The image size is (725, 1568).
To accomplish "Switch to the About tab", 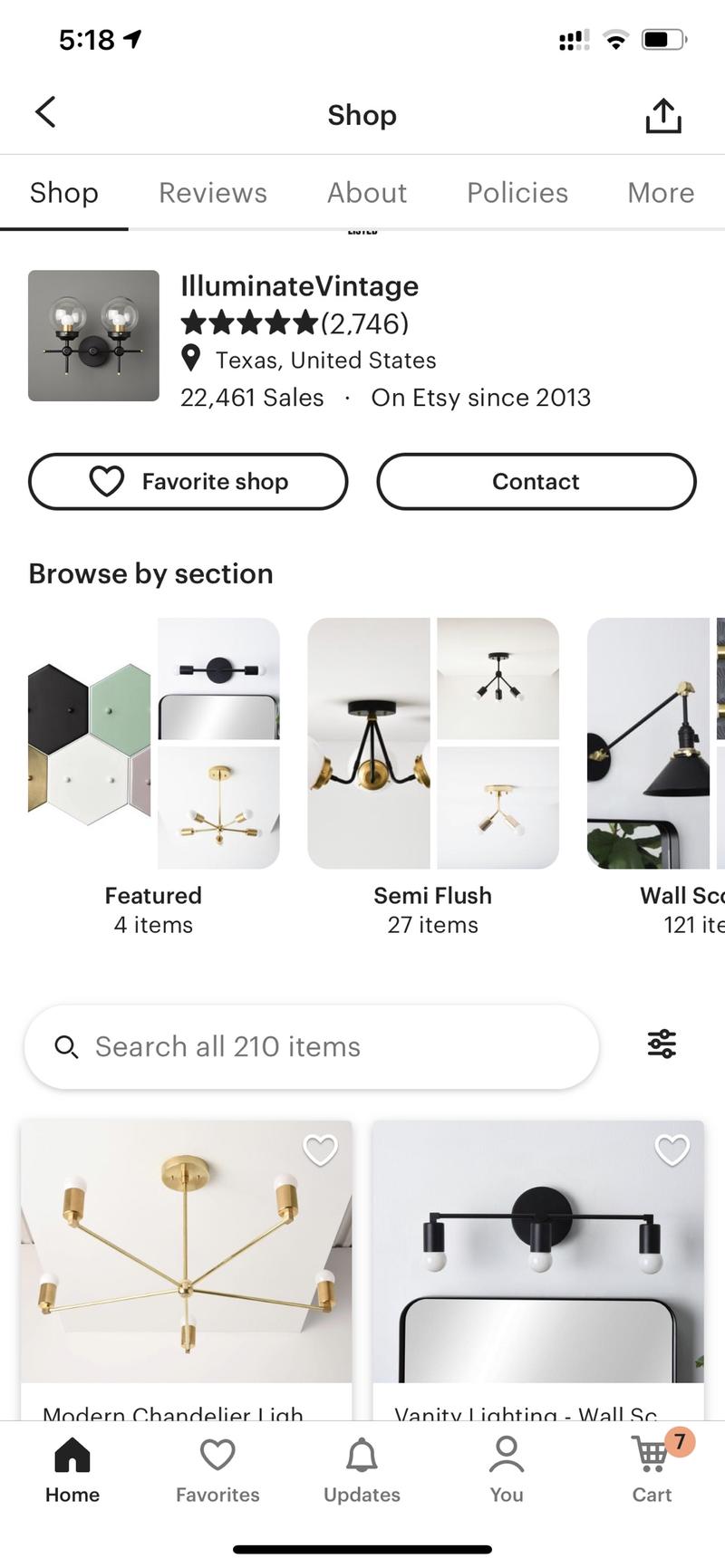I will click(x=366, y=192).
